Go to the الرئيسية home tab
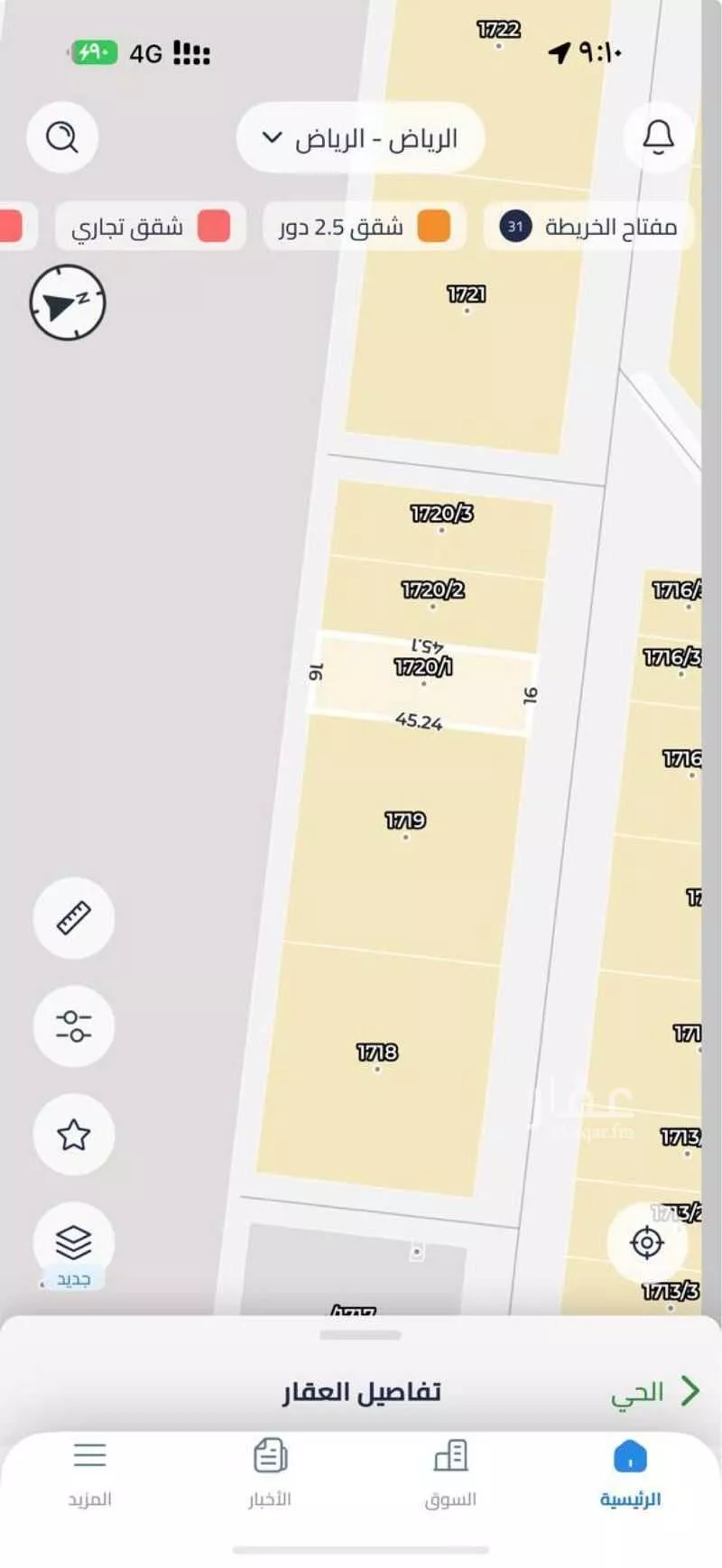Image resolution: width=722 pixels, height=1568 pixels. tap(630, 1473)
